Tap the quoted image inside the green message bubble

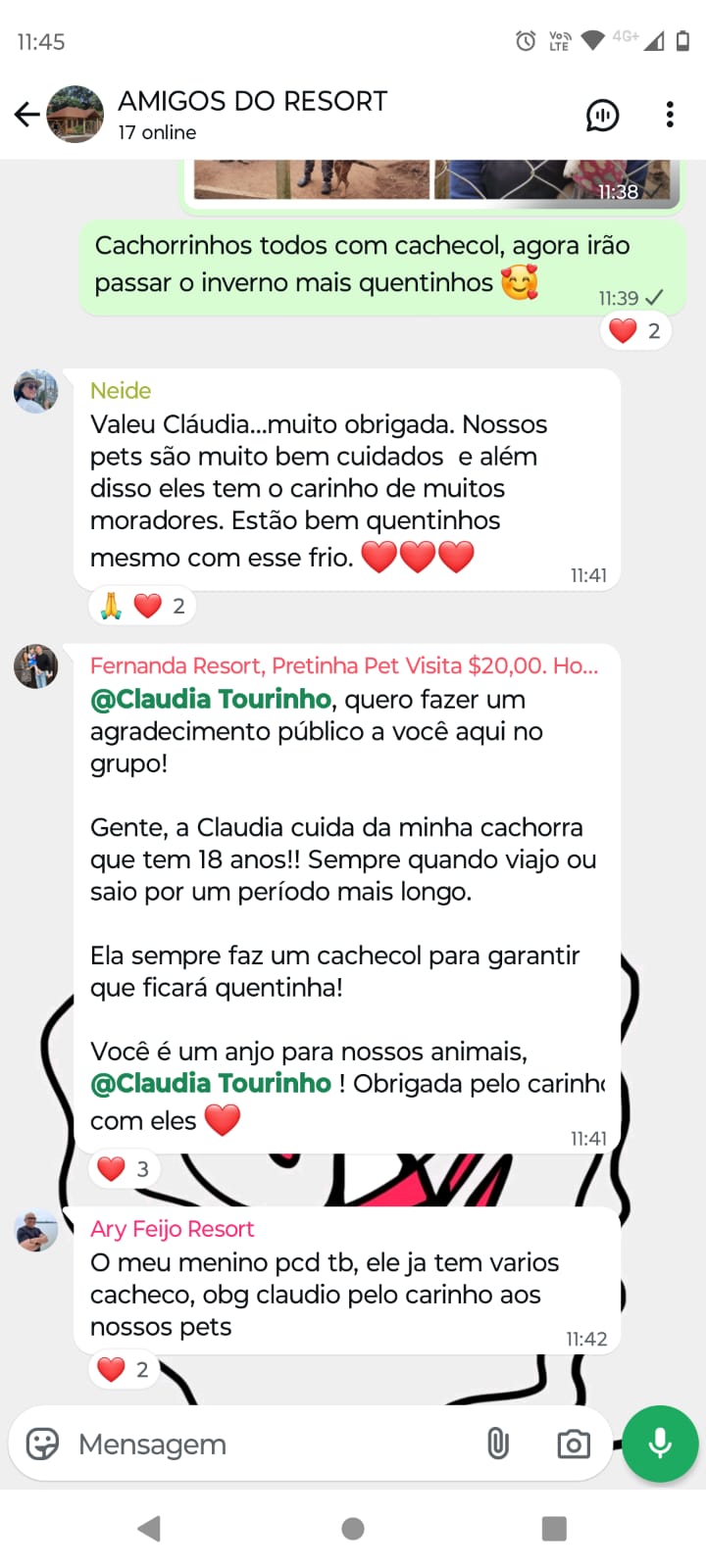coord(431,181)
